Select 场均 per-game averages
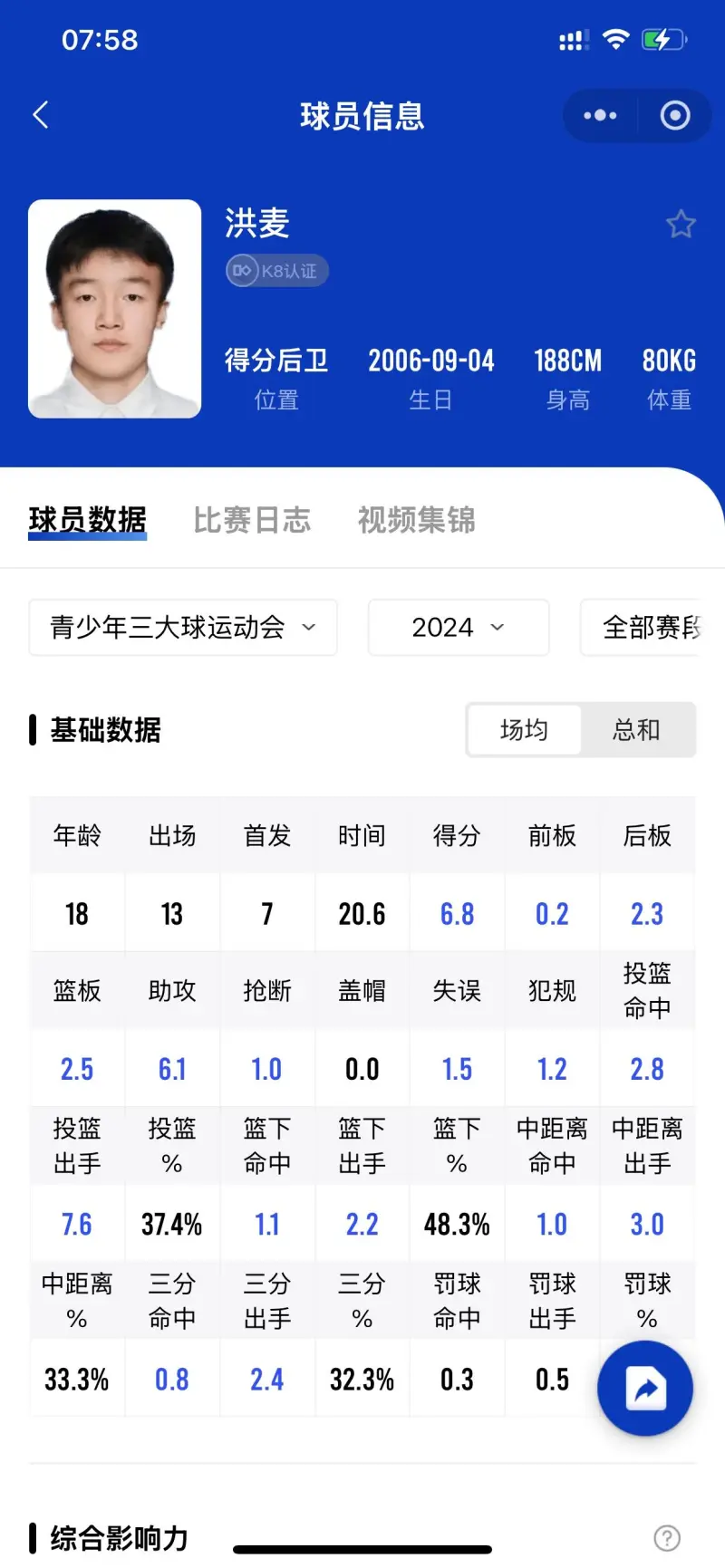The height and width of the screenshot is (1568, 725). pos(524,729)
